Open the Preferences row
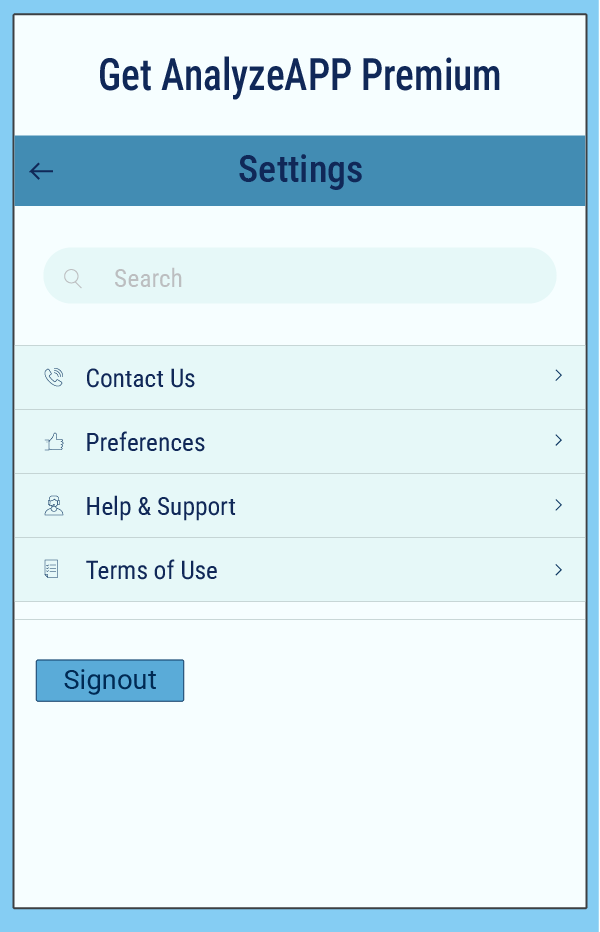600x932 pixels. [x=300, y=442]
